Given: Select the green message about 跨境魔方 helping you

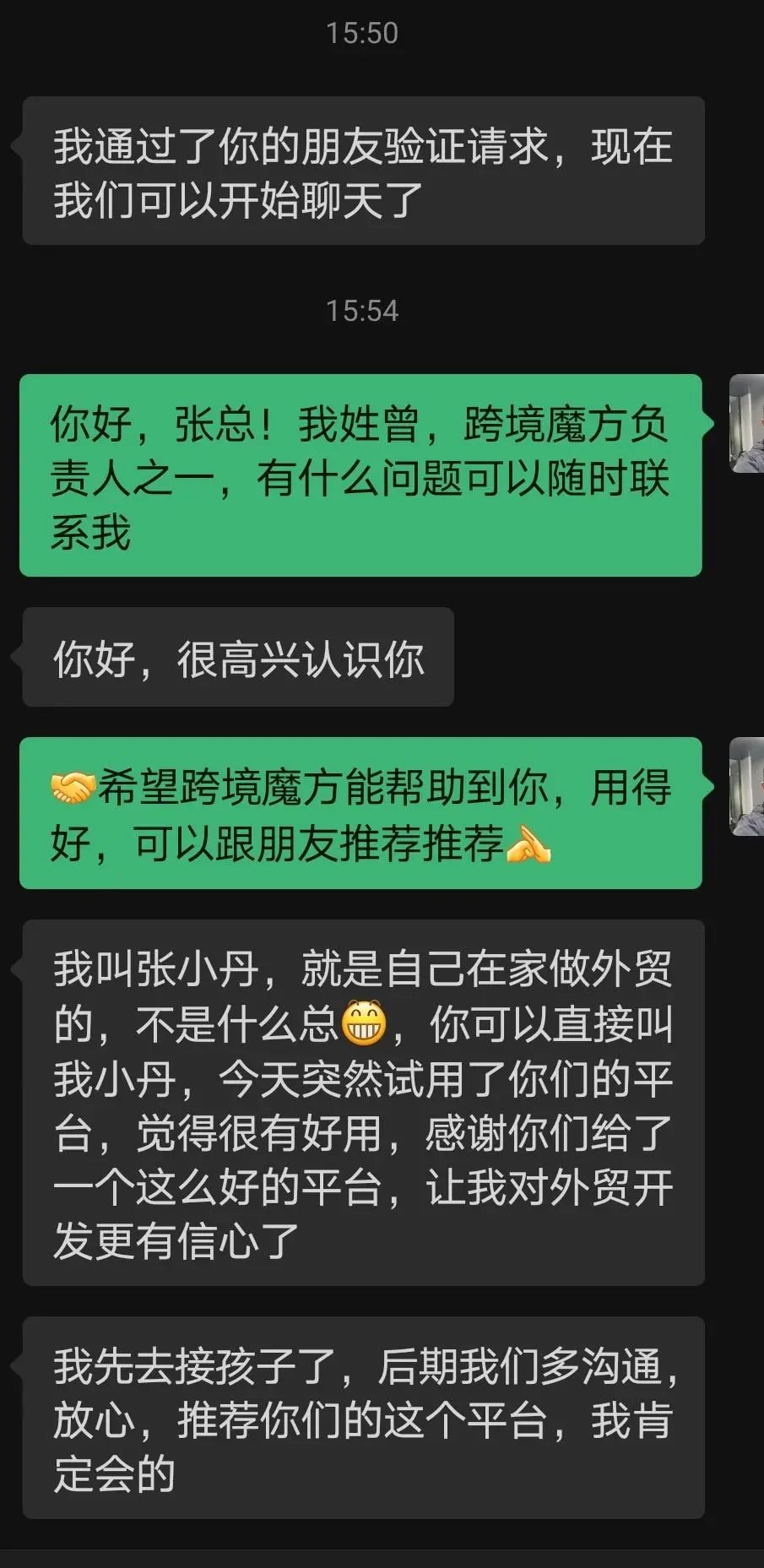Looking at the screenshot, I should pyautogui.click(x=363, y=815).
